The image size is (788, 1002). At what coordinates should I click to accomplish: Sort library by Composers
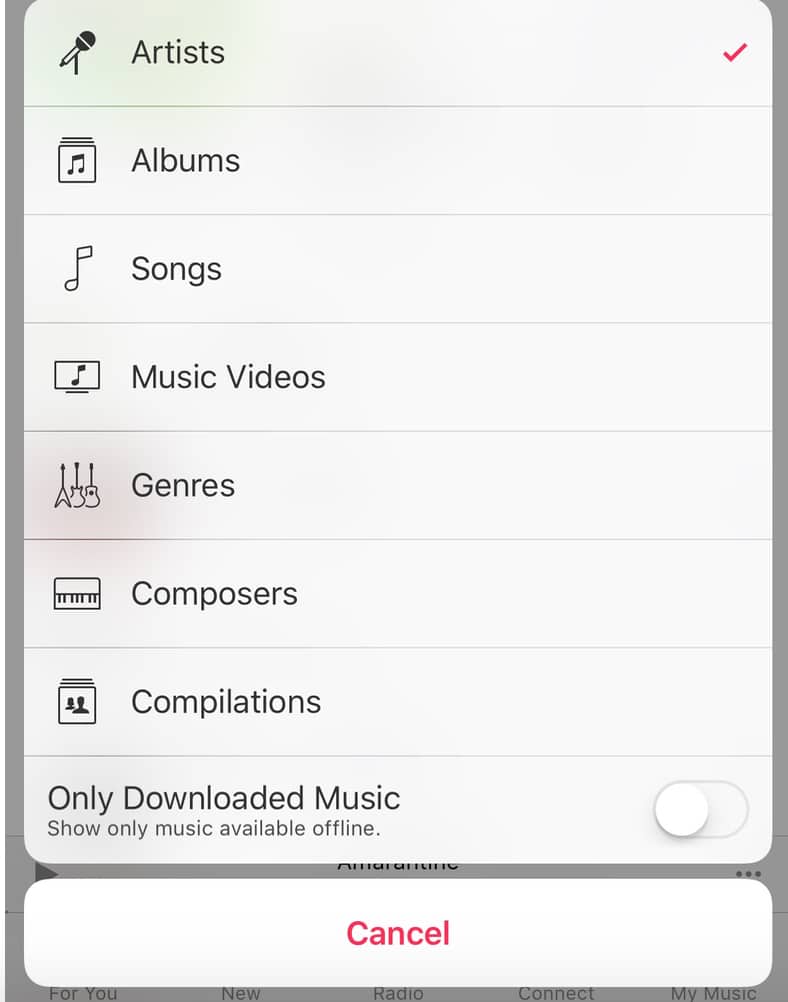(x=214, y=593)
